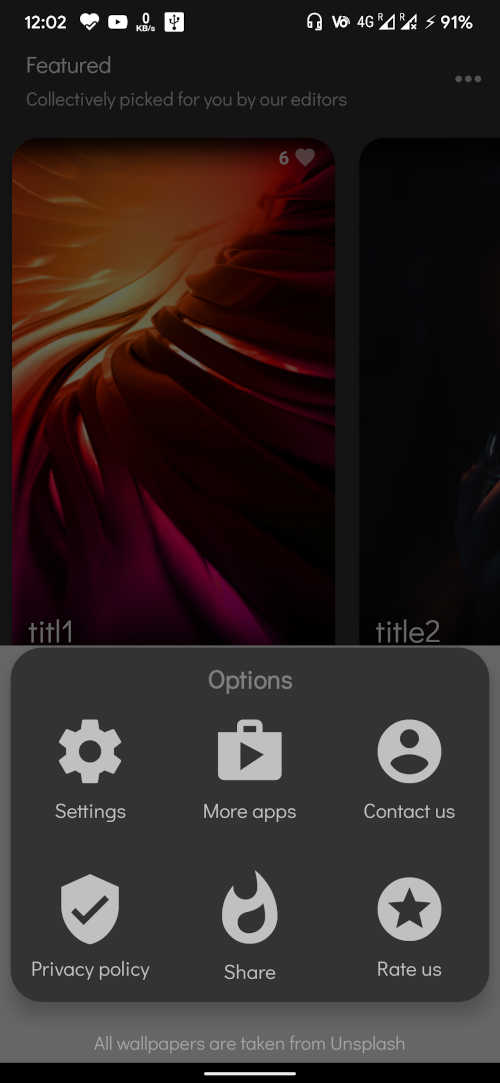Like the titl1 wallpaper with the heart icon
The image size is (500, 1083).
click(x=305, y=157)
